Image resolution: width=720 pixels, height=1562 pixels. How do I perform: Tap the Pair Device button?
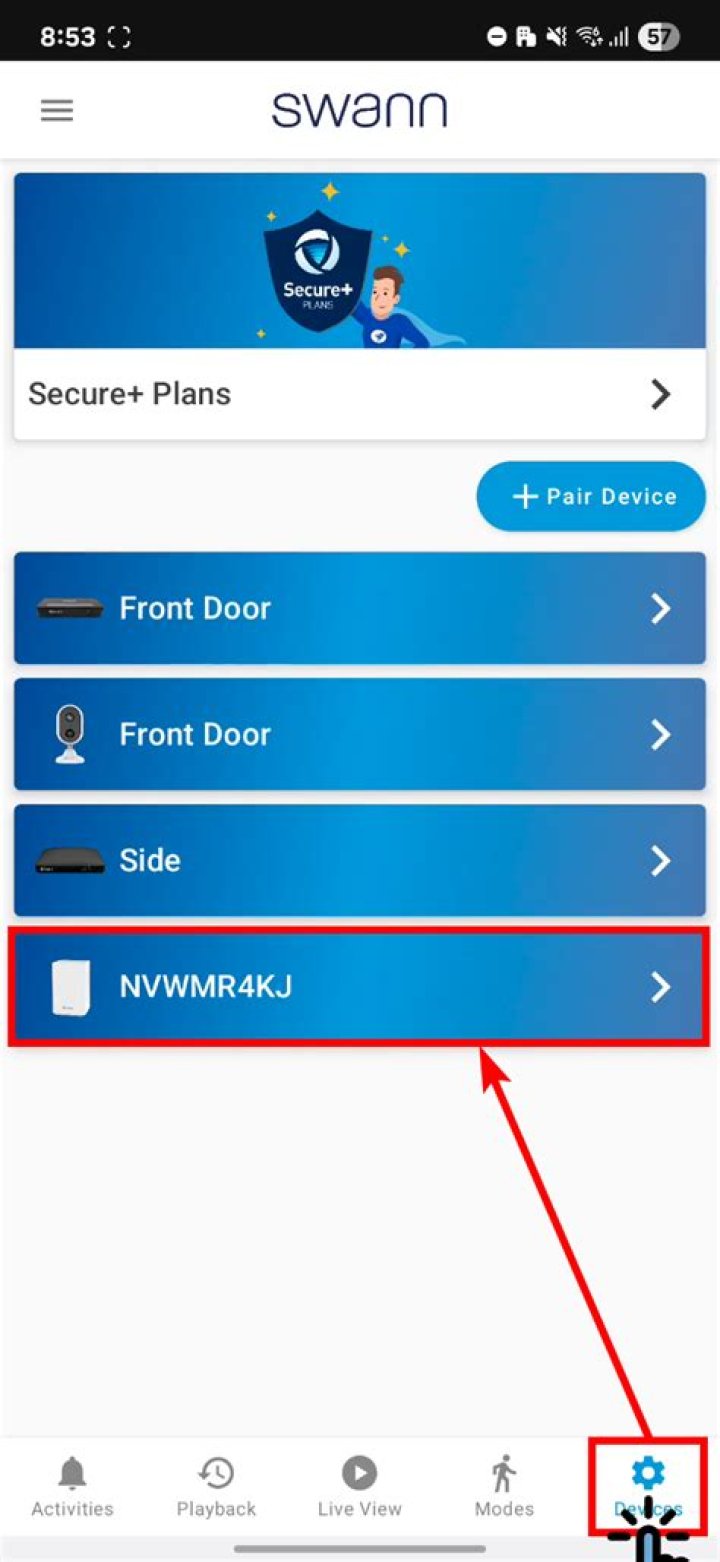591,496
